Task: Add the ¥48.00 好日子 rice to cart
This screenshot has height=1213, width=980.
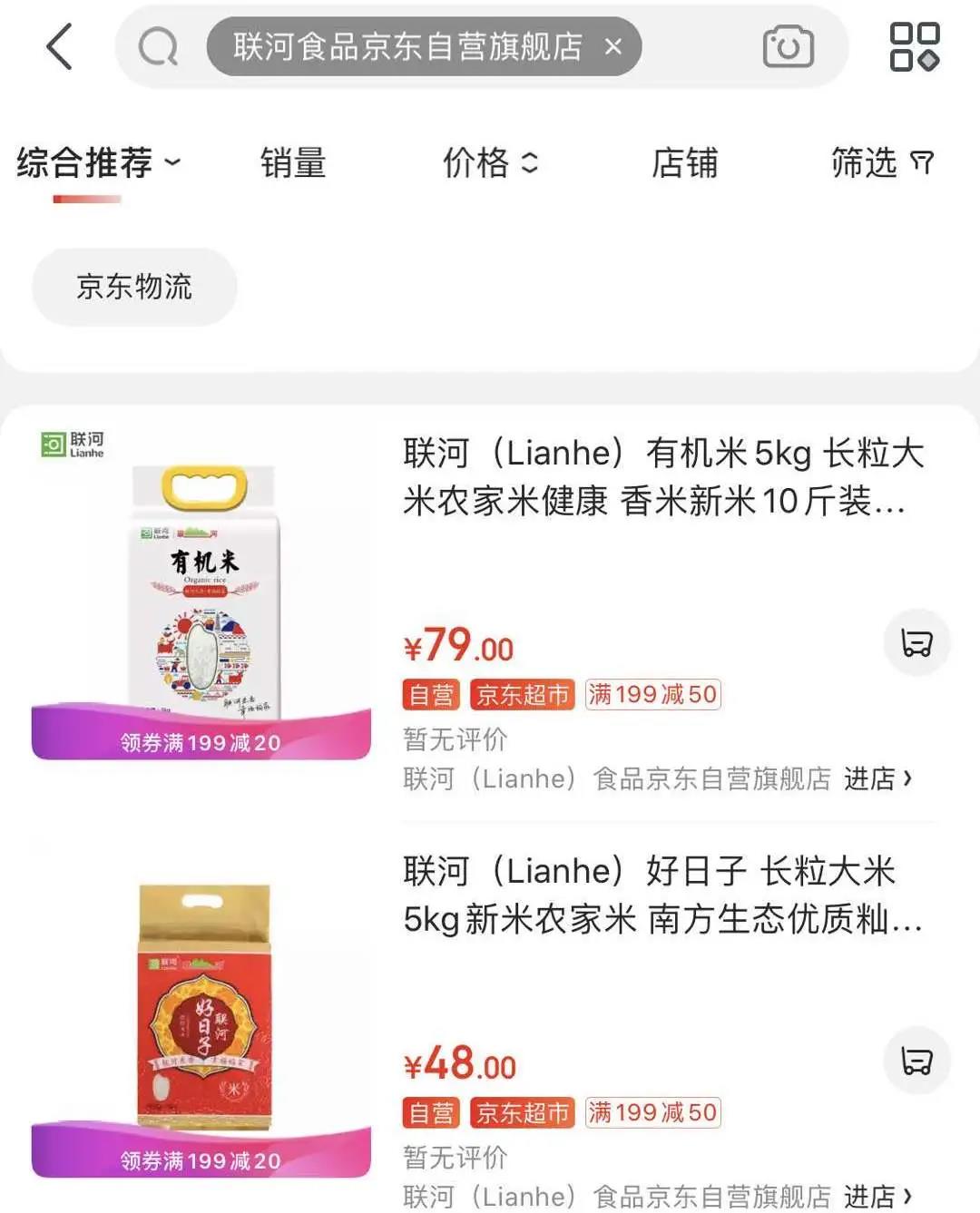Action: pyautogui.click(x=916, y=1061)
